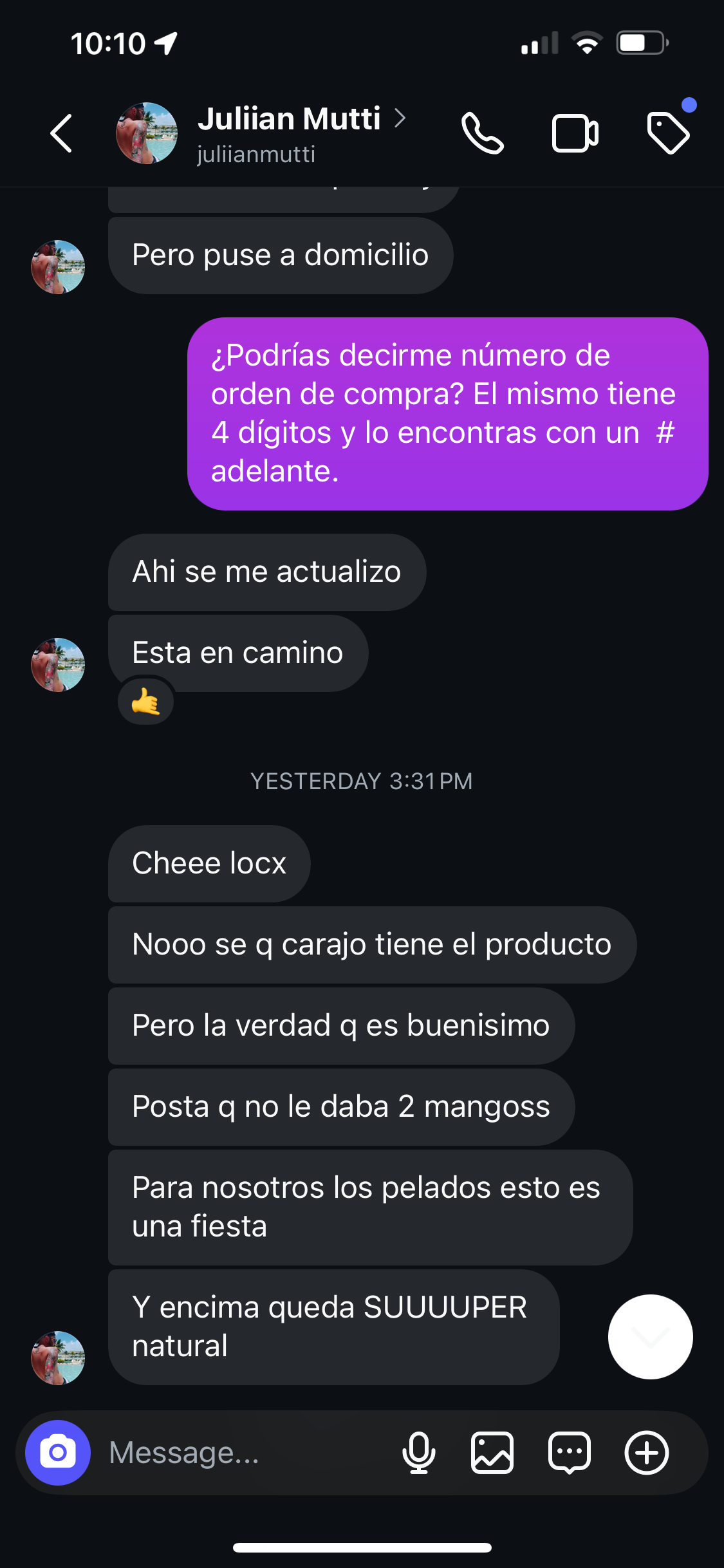Open the plus menu for more options
This screenshot has width=724, height=1568.
(647, 1453)
